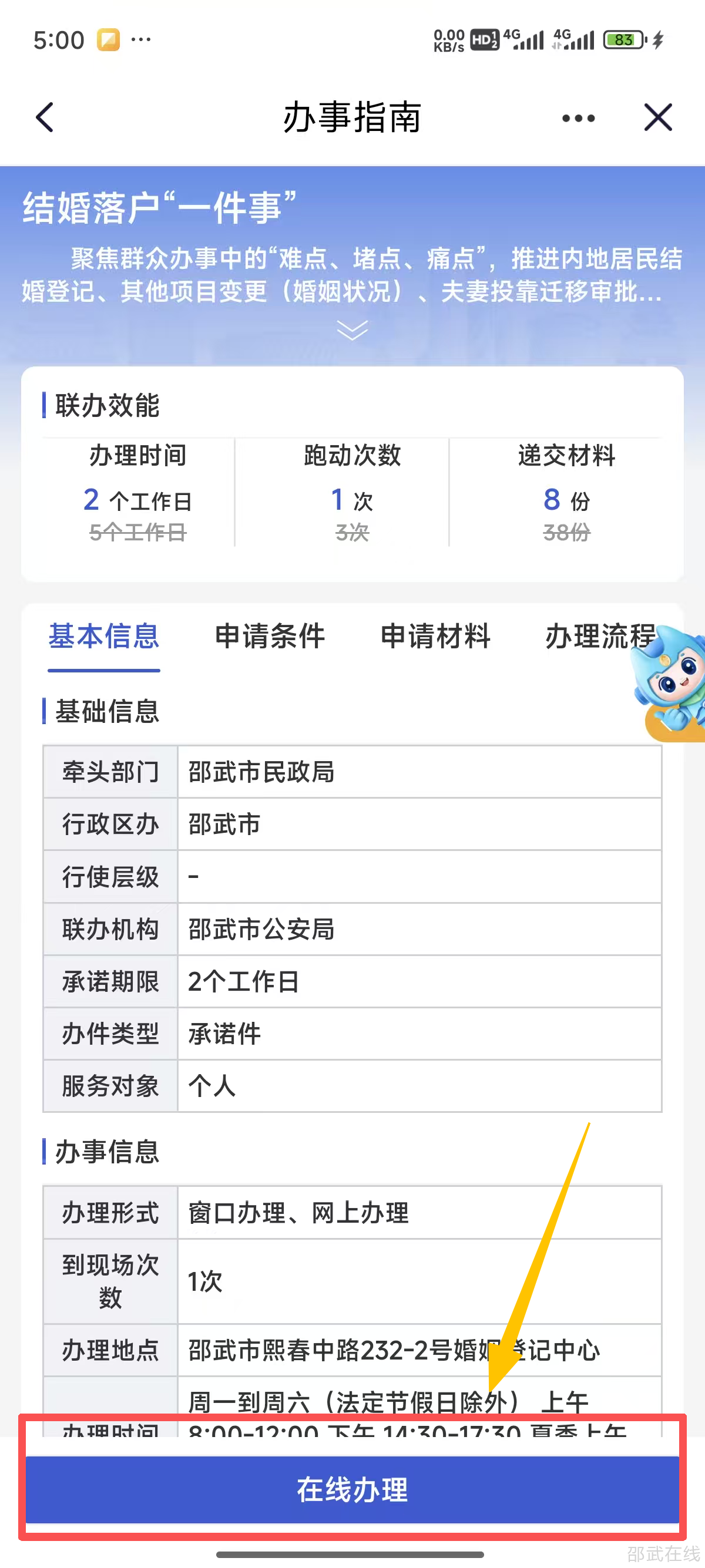Close the 办事指南 mini program

(657, 117)
